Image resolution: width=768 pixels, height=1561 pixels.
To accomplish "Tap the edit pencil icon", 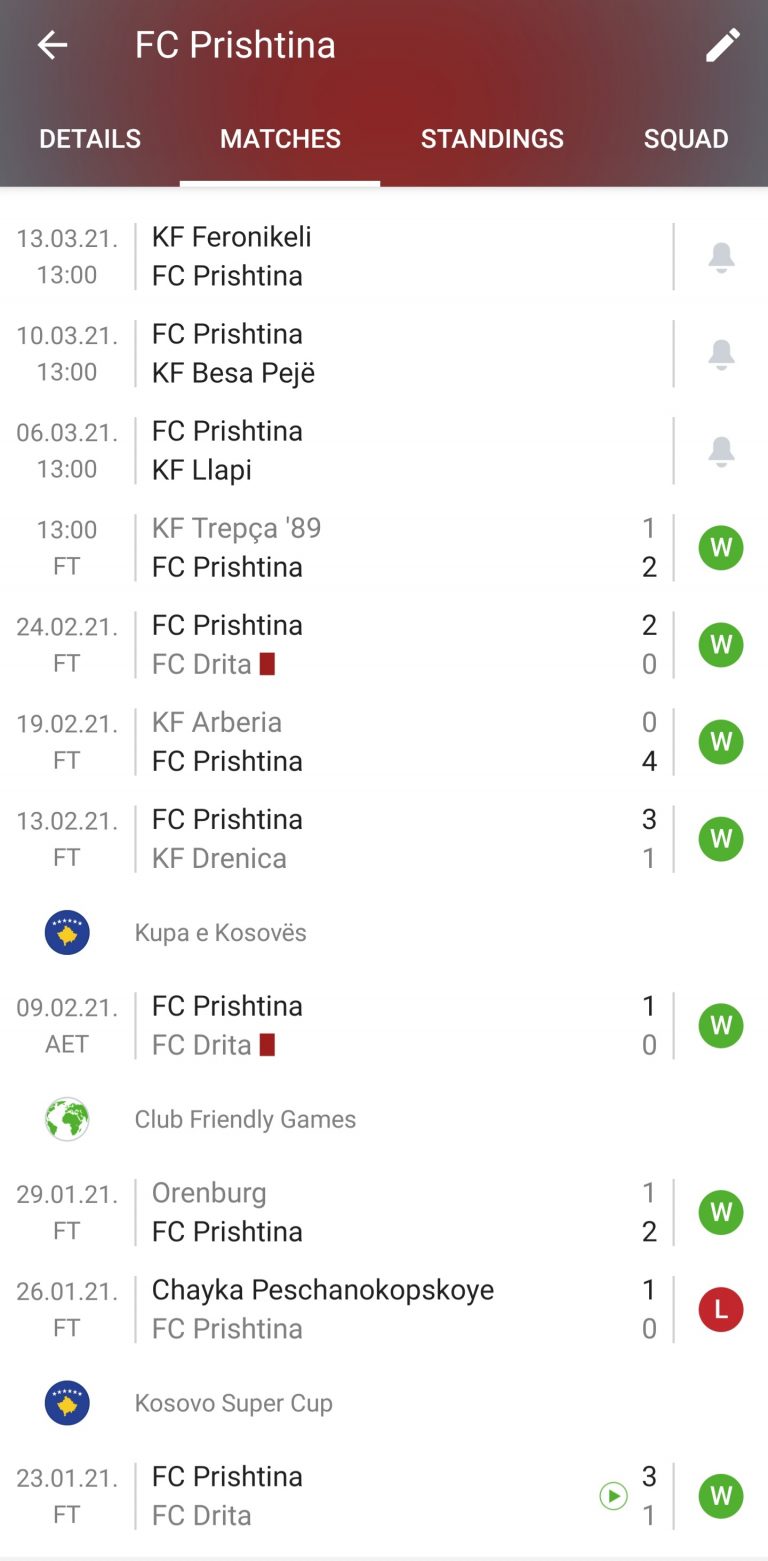I will [x=722, y=45].
